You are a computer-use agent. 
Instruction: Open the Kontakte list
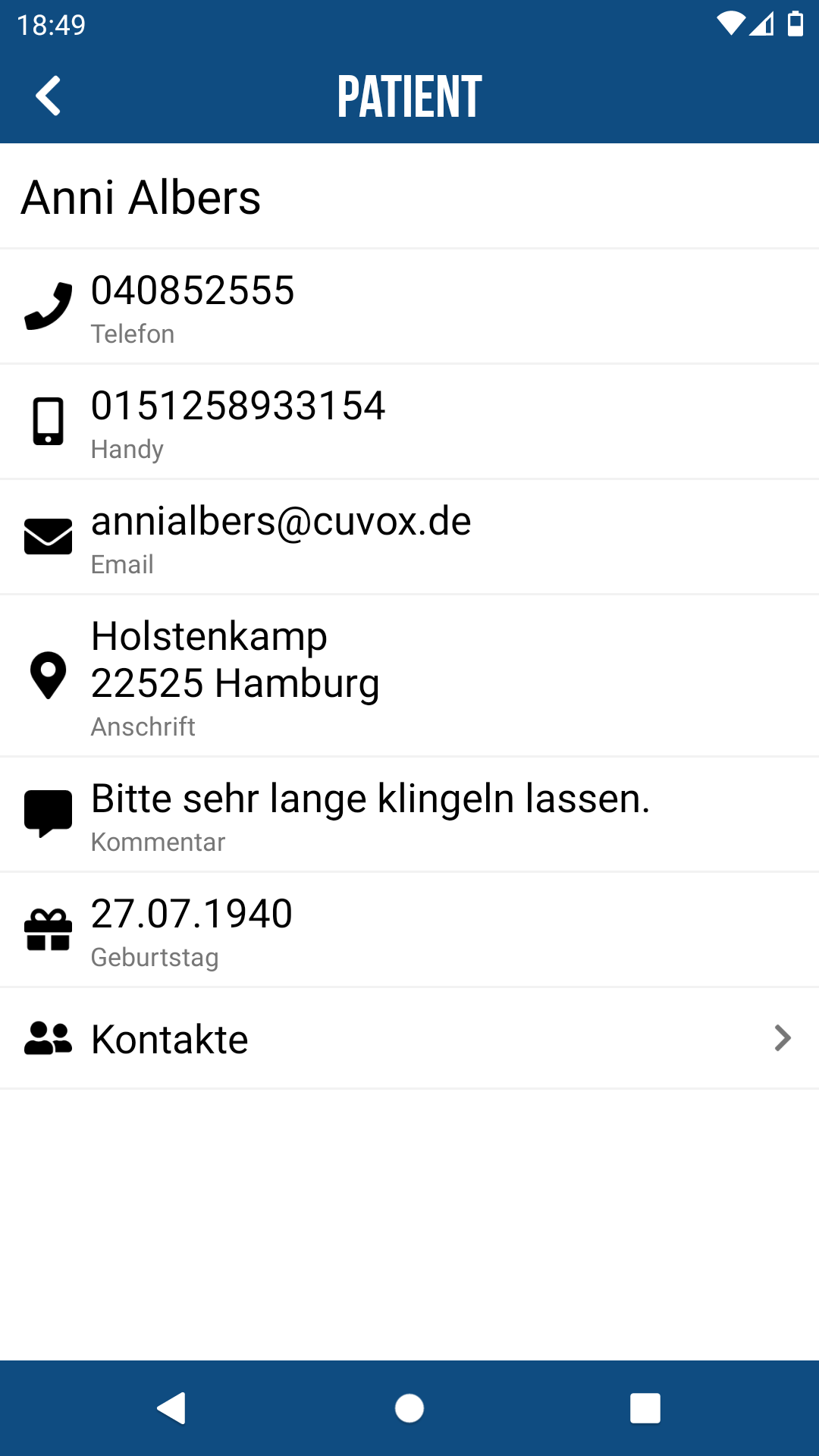pos(409,1039)
